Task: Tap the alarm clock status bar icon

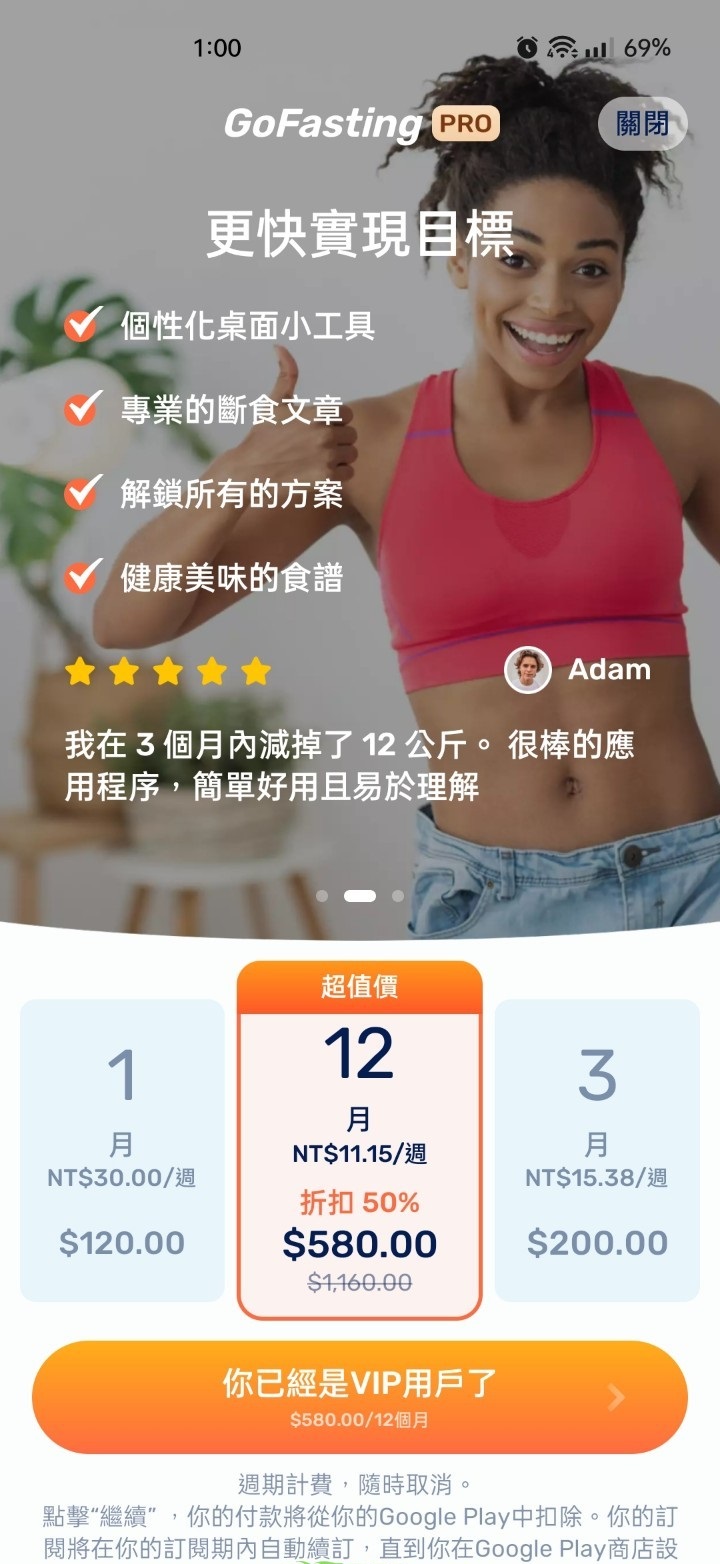Action: (527, 47)
